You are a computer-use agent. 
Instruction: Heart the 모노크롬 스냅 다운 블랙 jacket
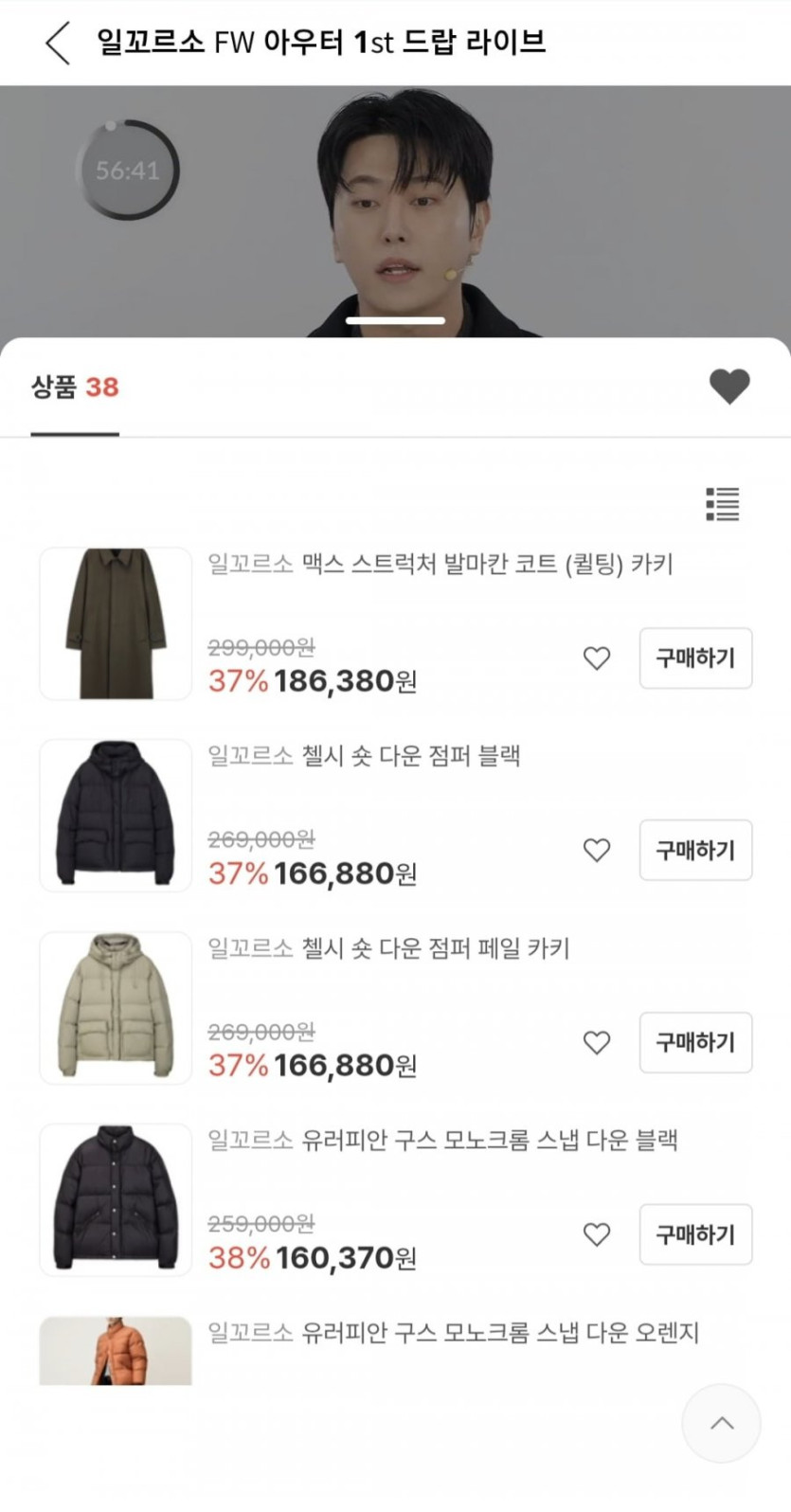[597, 1235]
